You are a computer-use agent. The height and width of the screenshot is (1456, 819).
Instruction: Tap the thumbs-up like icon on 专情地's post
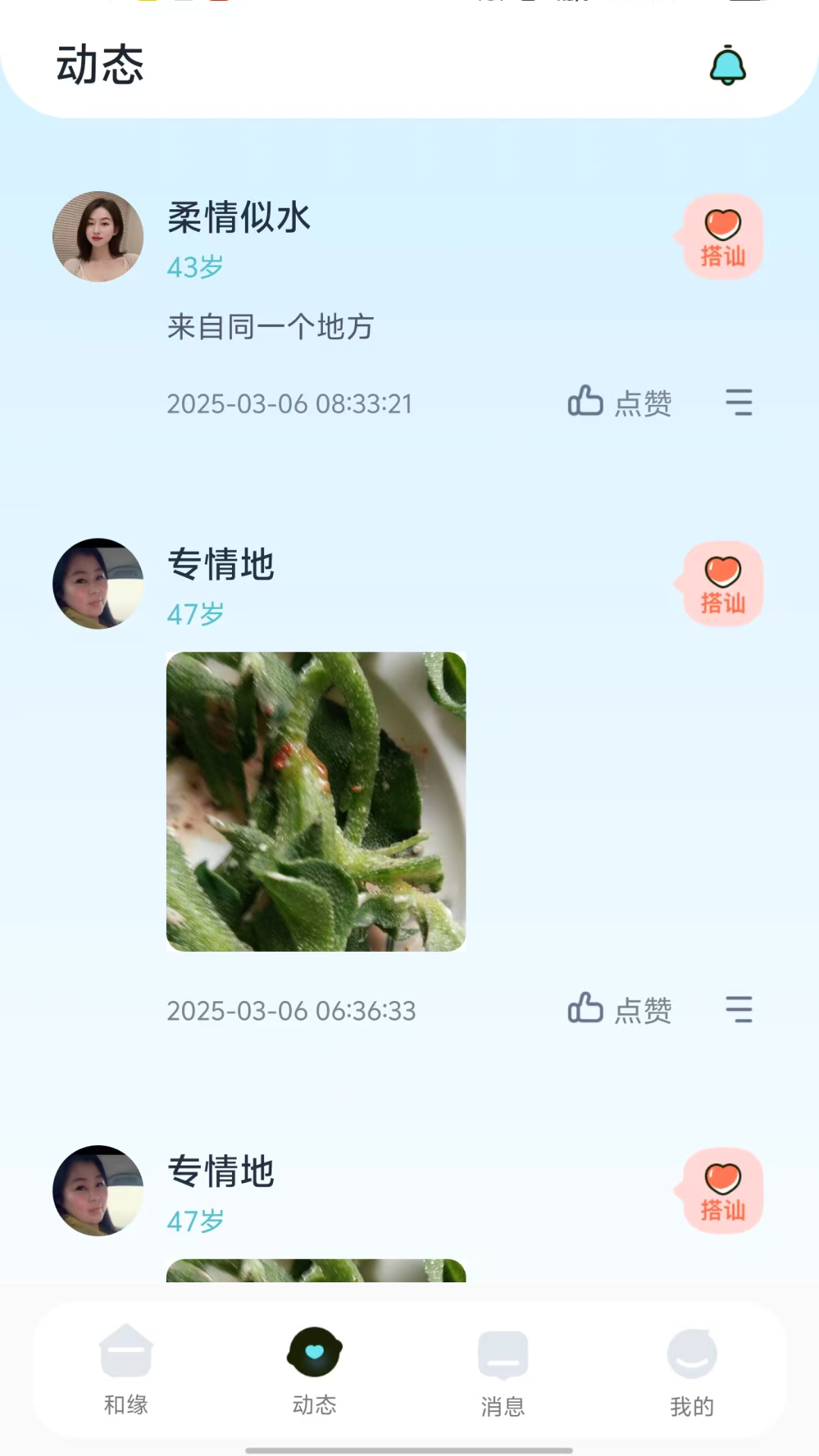(584, 1009)
